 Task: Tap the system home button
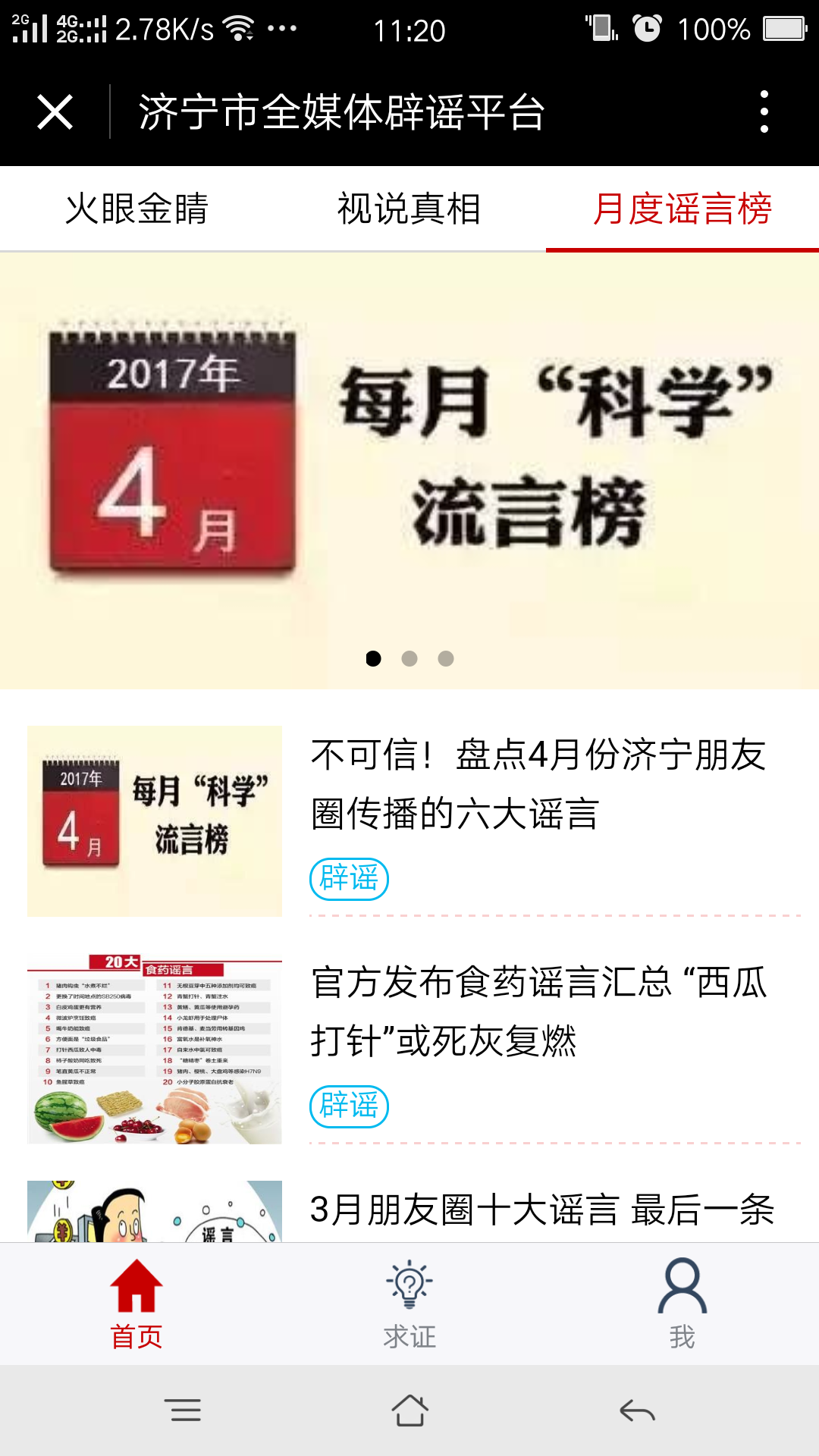coord(409,1410)
